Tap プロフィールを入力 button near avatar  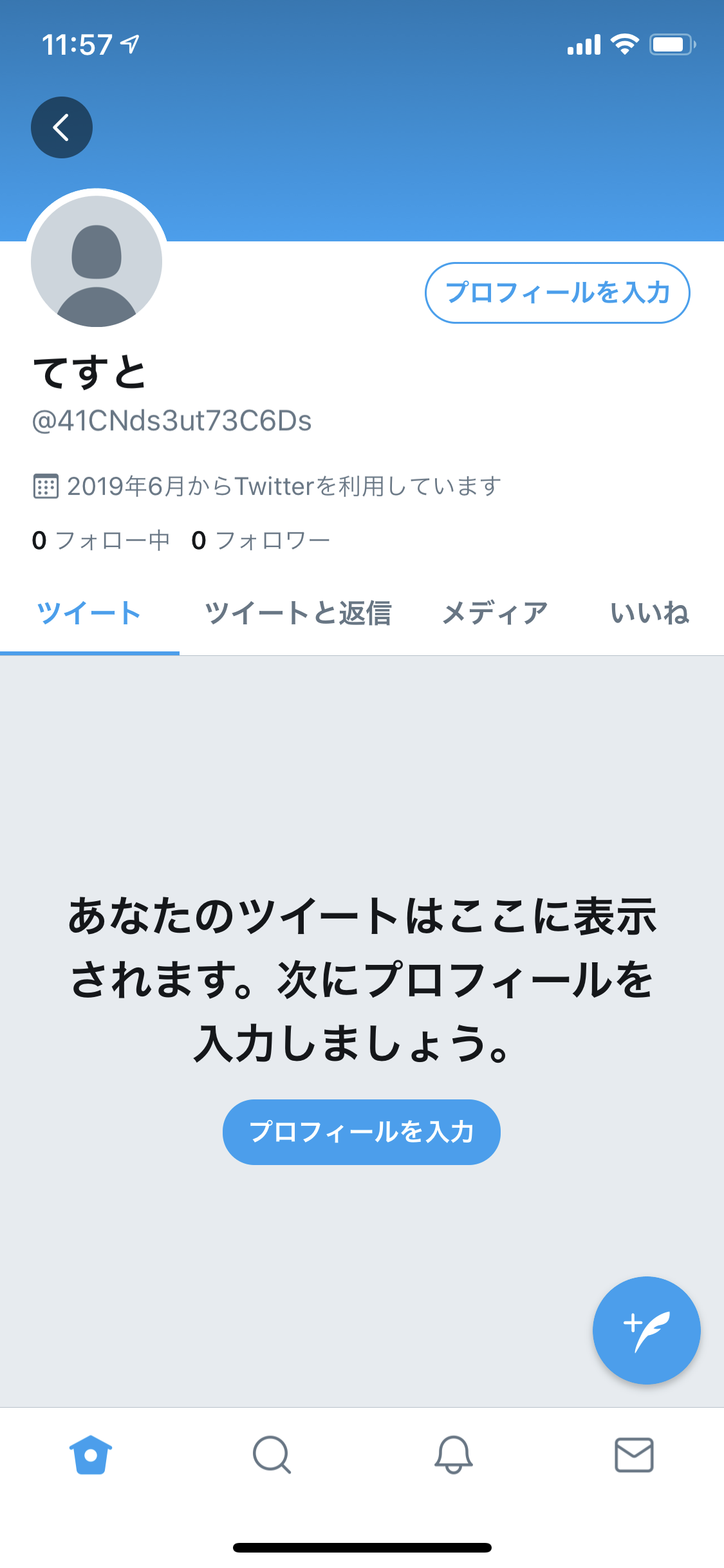(557, 293)
